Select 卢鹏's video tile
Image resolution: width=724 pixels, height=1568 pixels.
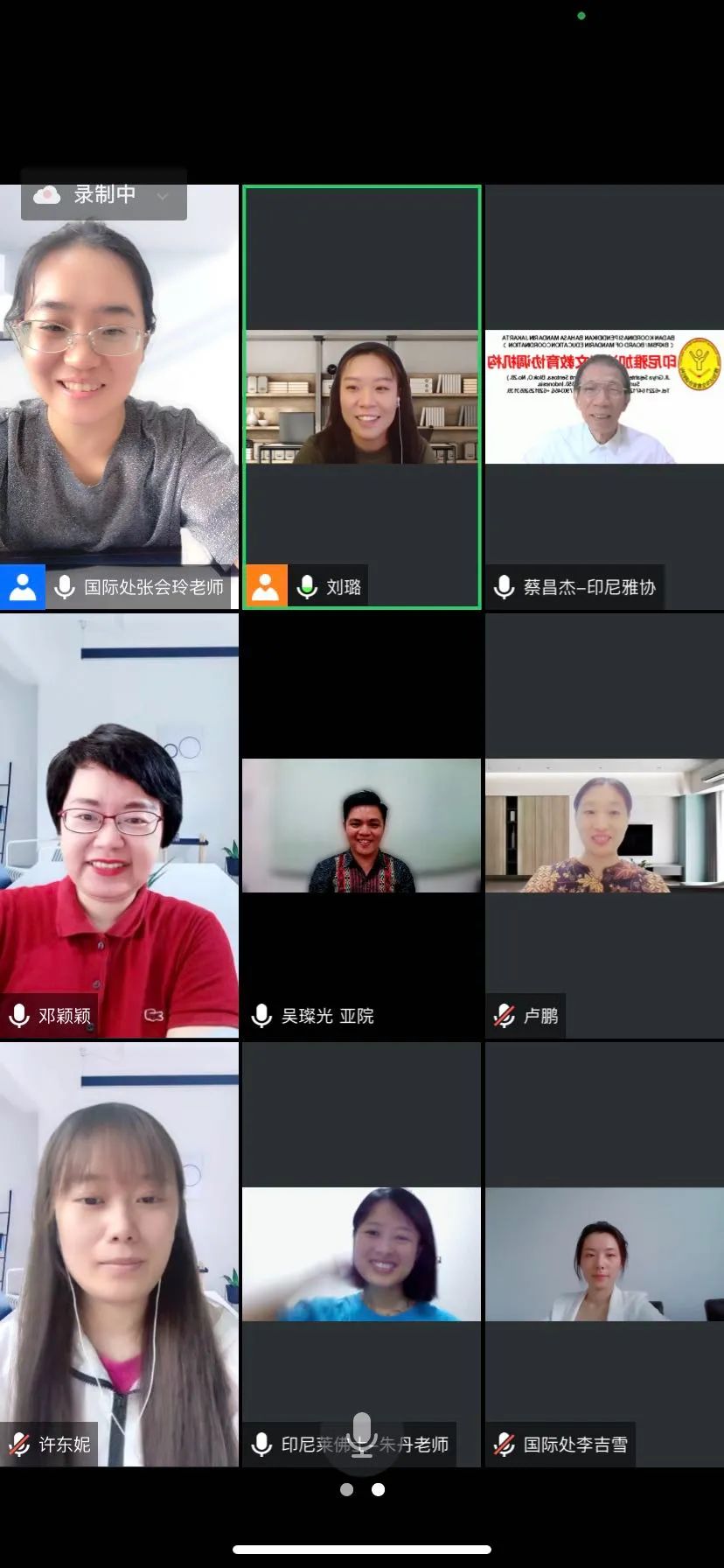coord(604,825)
